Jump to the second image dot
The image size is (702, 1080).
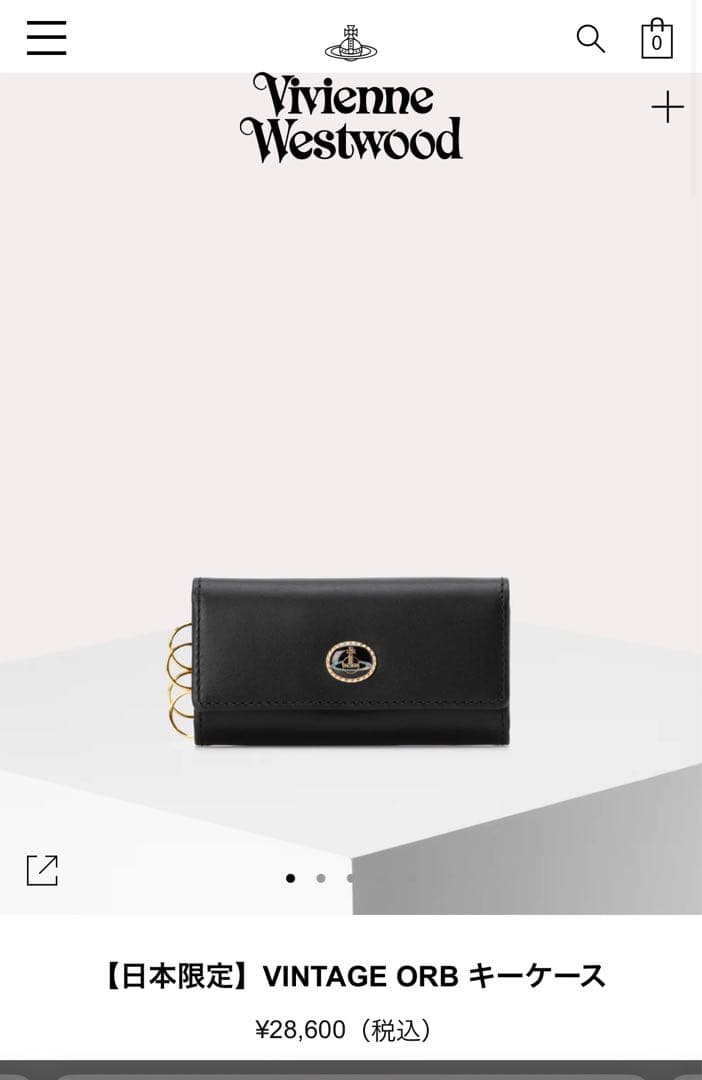(x=321, y=878)
